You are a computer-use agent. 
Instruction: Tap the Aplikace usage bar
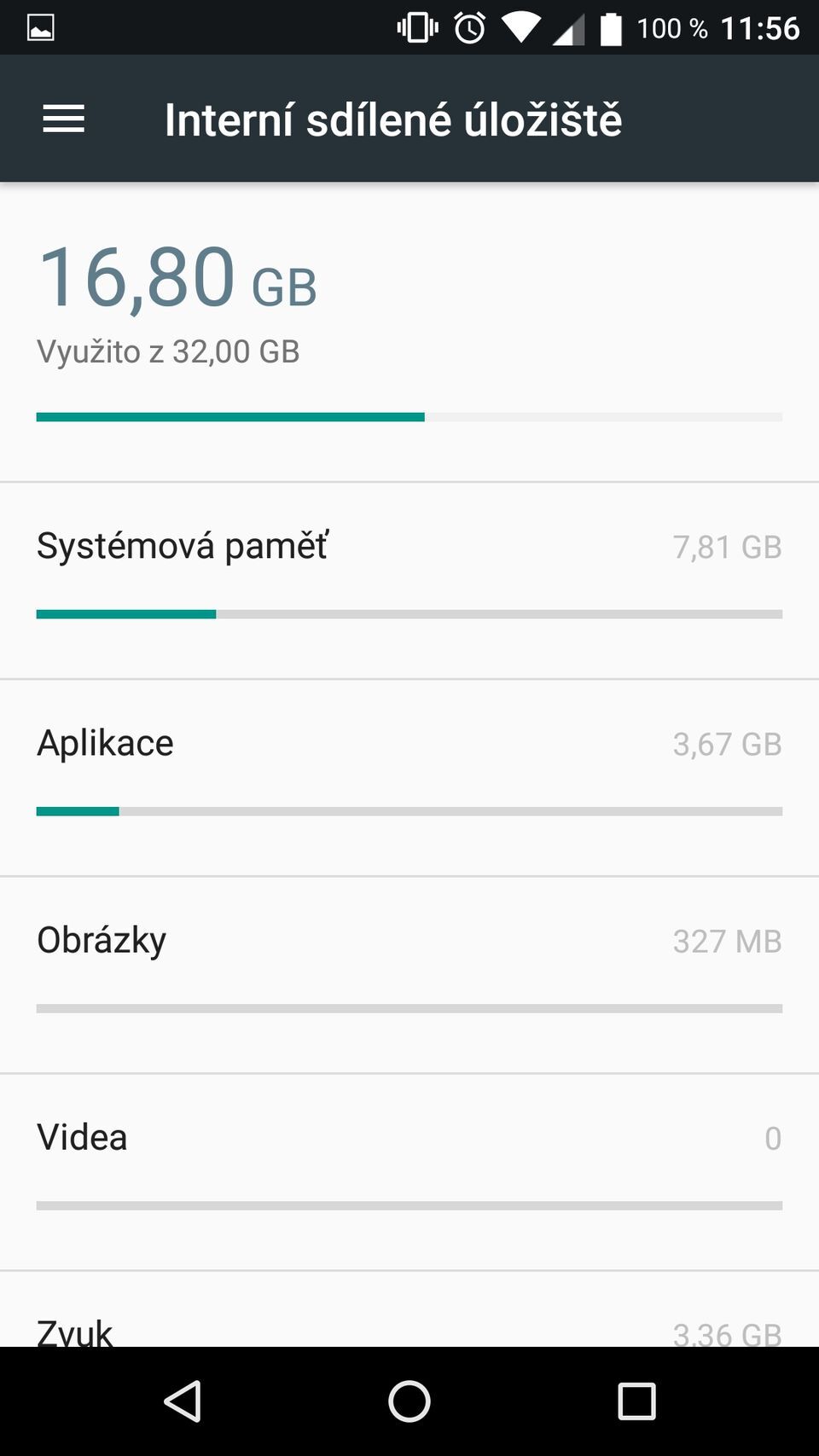[x=409, y=810]
